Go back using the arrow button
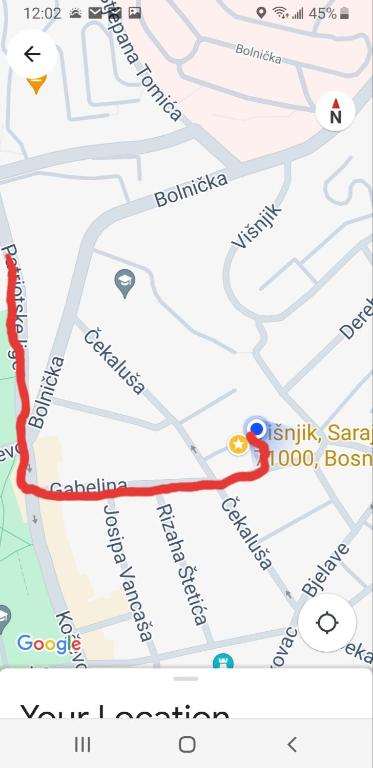This screenshot has width=373, height=768. point(32,54)
